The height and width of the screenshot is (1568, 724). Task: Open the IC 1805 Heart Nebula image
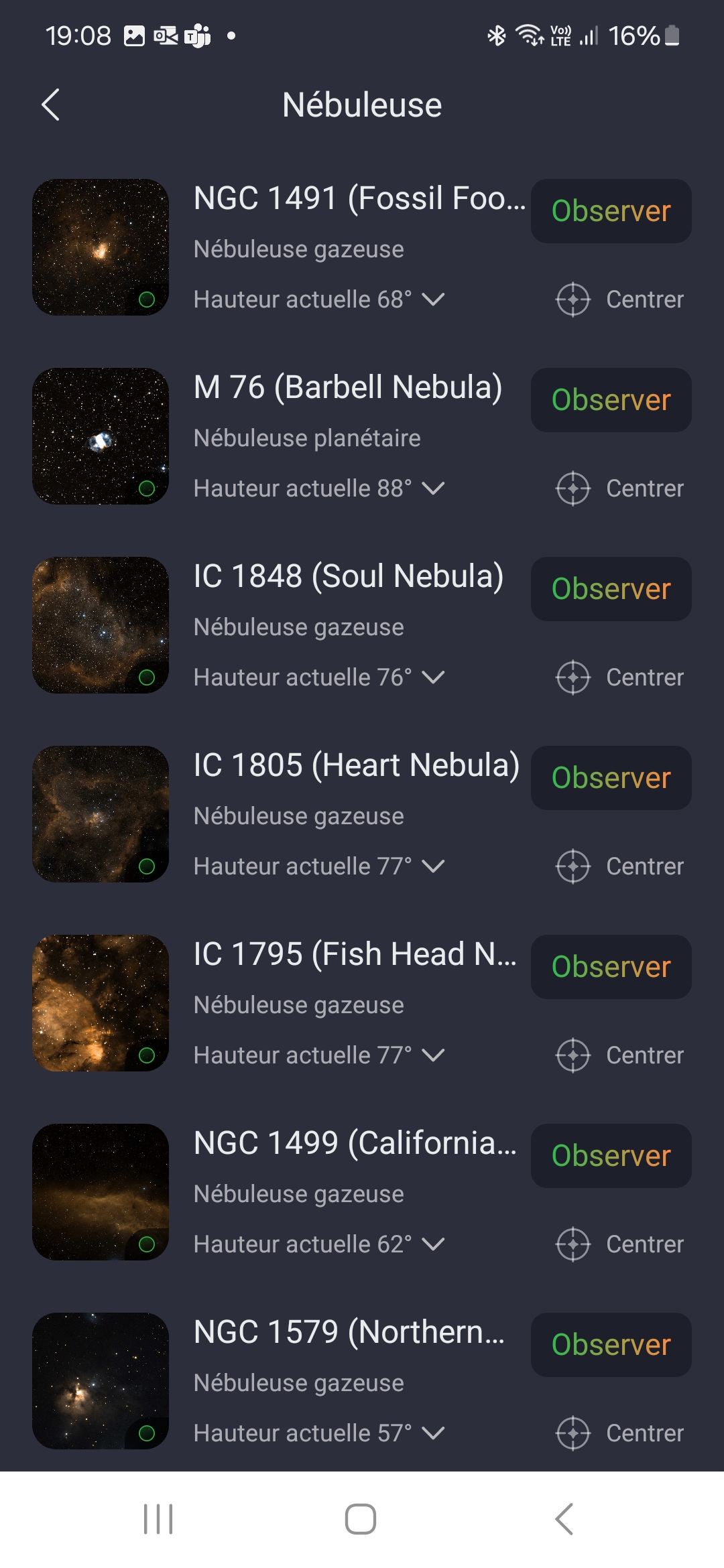(101, 814)
